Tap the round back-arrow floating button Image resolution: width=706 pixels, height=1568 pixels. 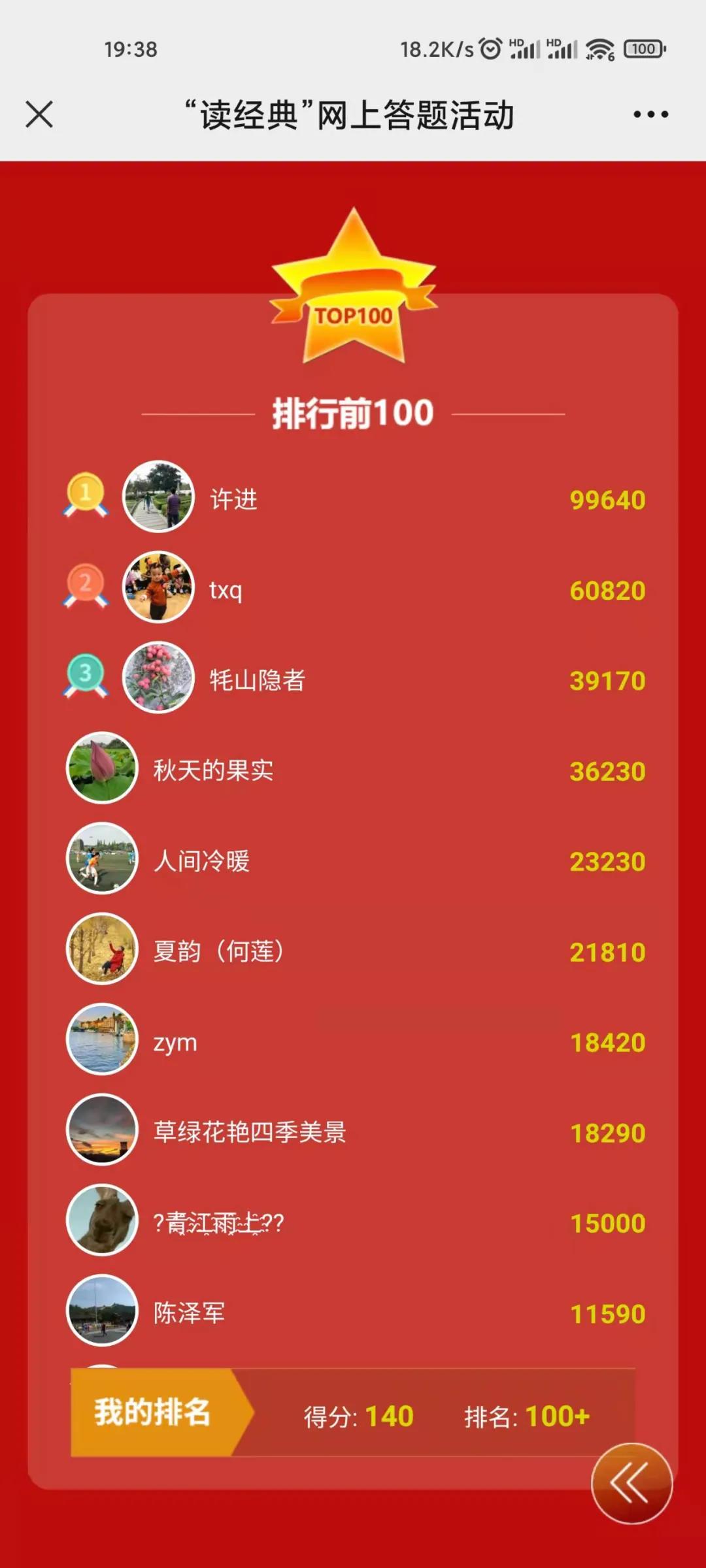coord(631,1483)
